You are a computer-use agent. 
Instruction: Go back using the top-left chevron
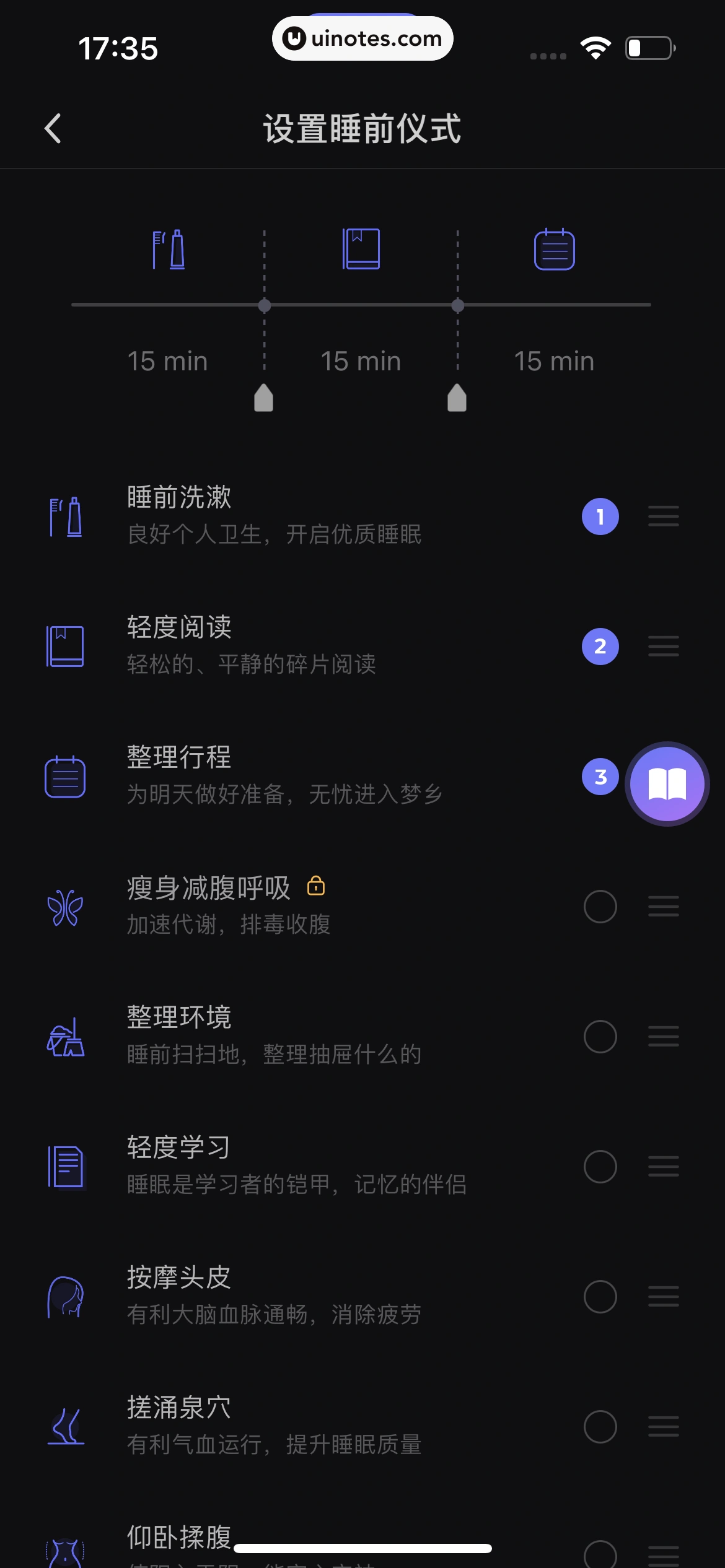tap(53, 128)
